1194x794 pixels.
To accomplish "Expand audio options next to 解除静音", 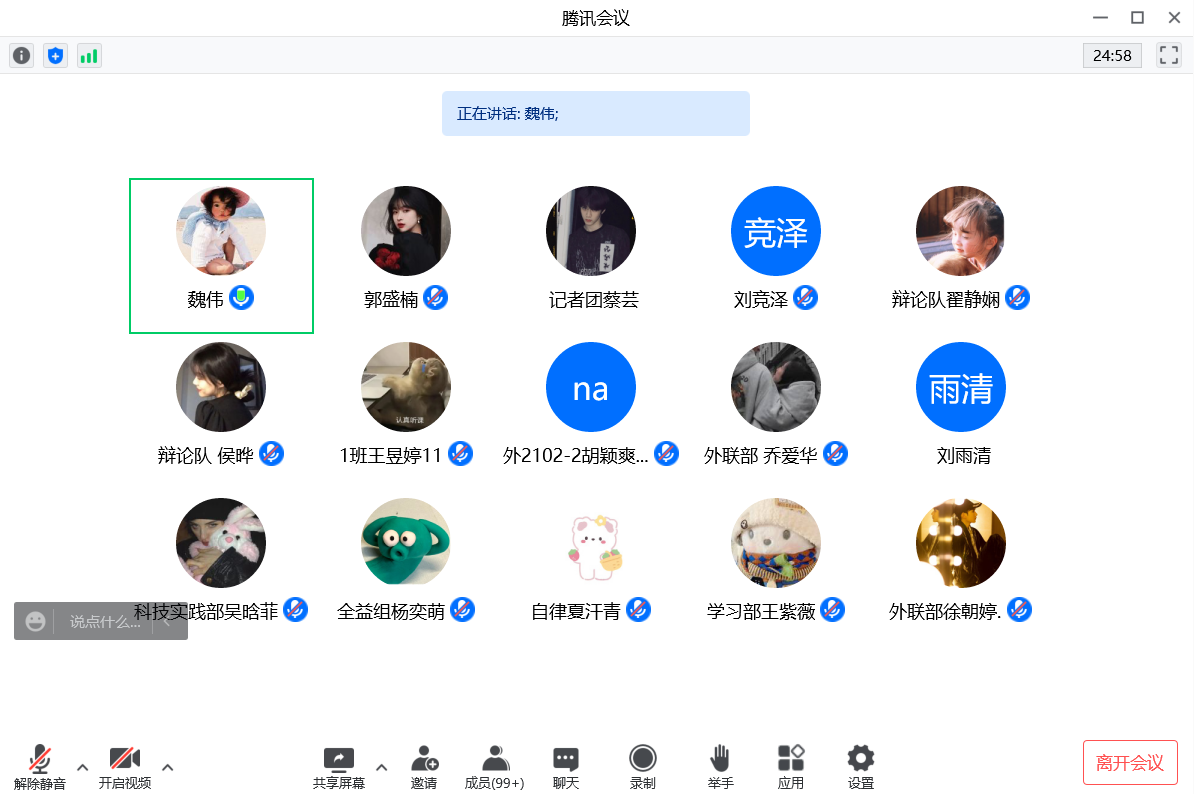I will 83,767.
